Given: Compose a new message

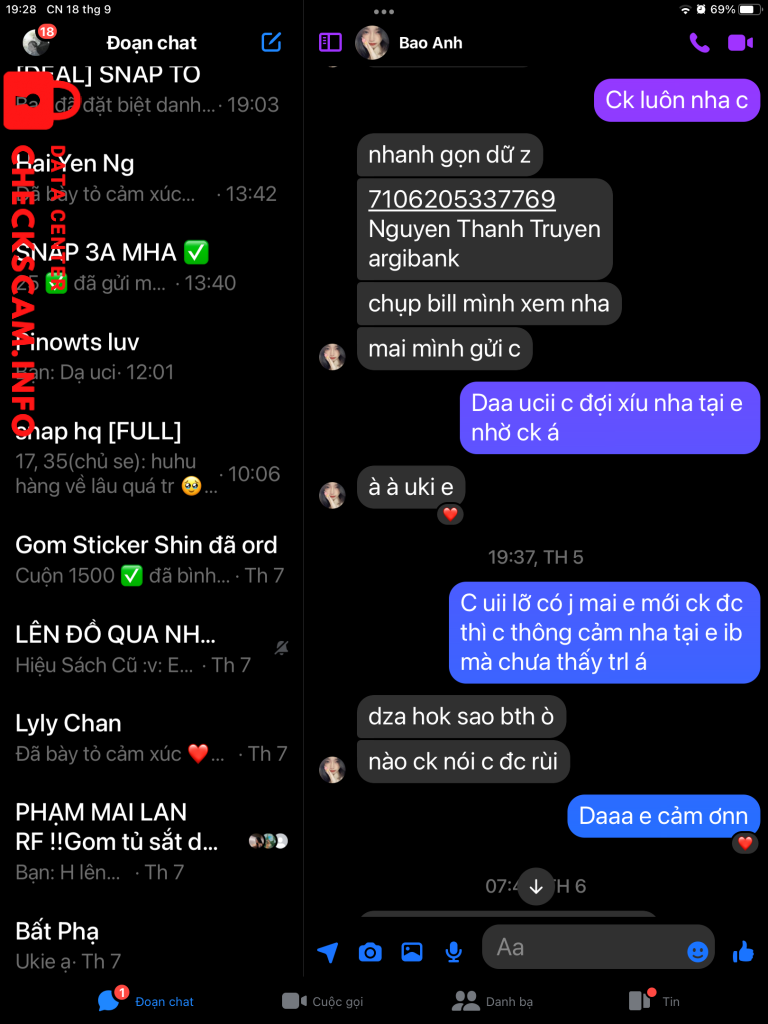Looking at the screenshot, I should click(271, 42).
